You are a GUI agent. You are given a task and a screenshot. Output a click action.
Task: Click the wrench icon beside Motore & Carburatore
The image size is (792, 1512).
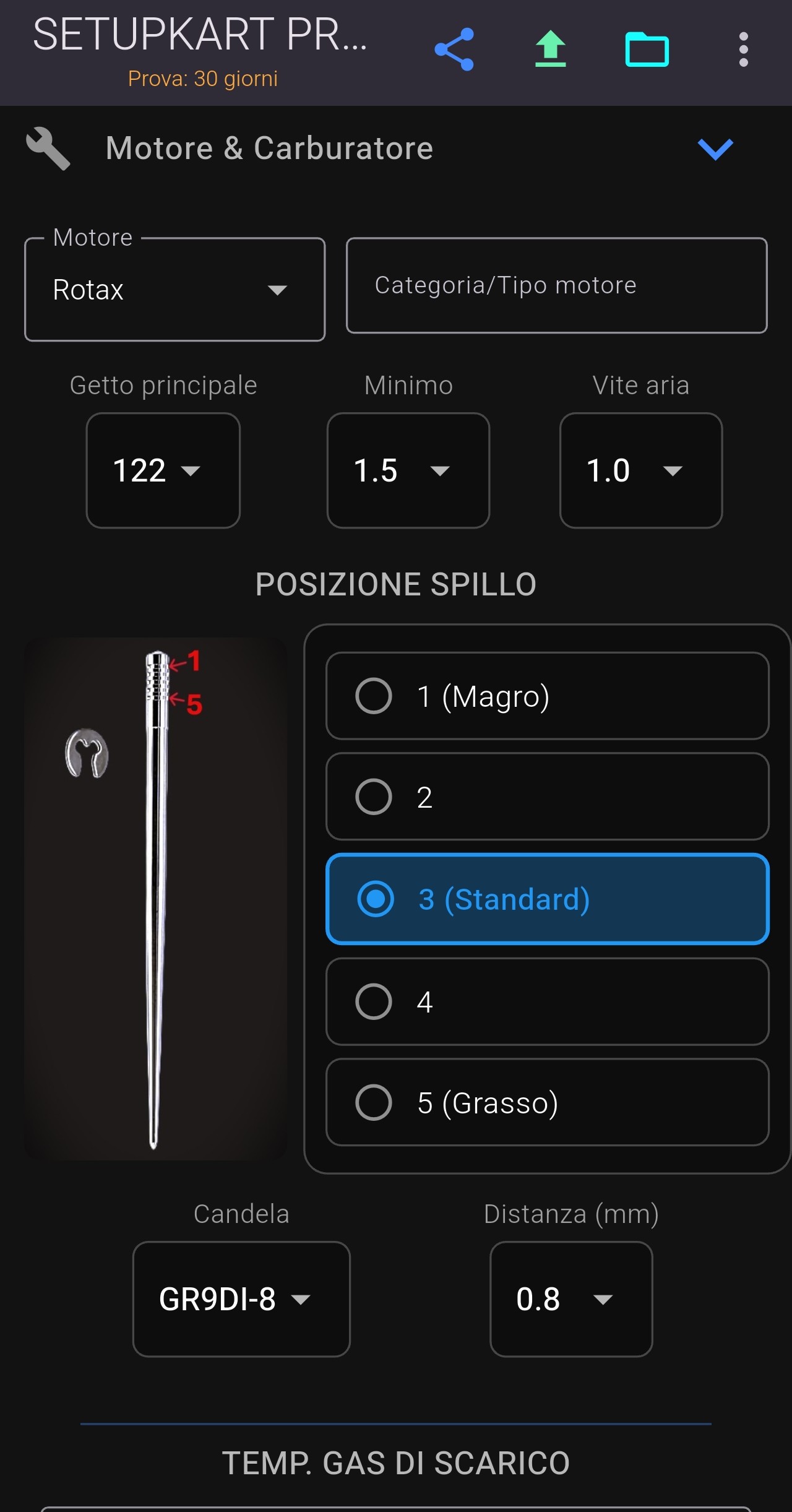(48, 149)
